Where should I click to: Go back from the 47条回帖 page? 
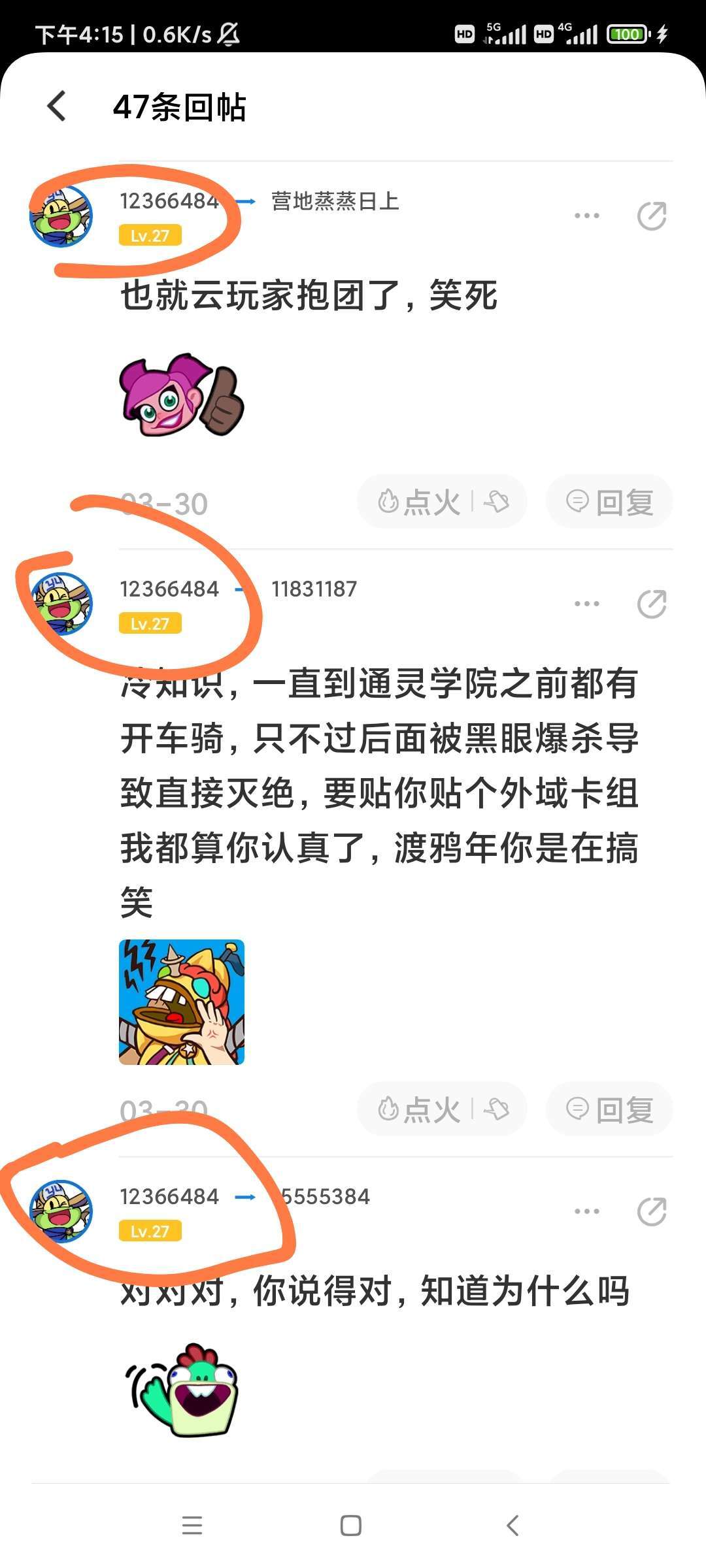coord(58,106)
